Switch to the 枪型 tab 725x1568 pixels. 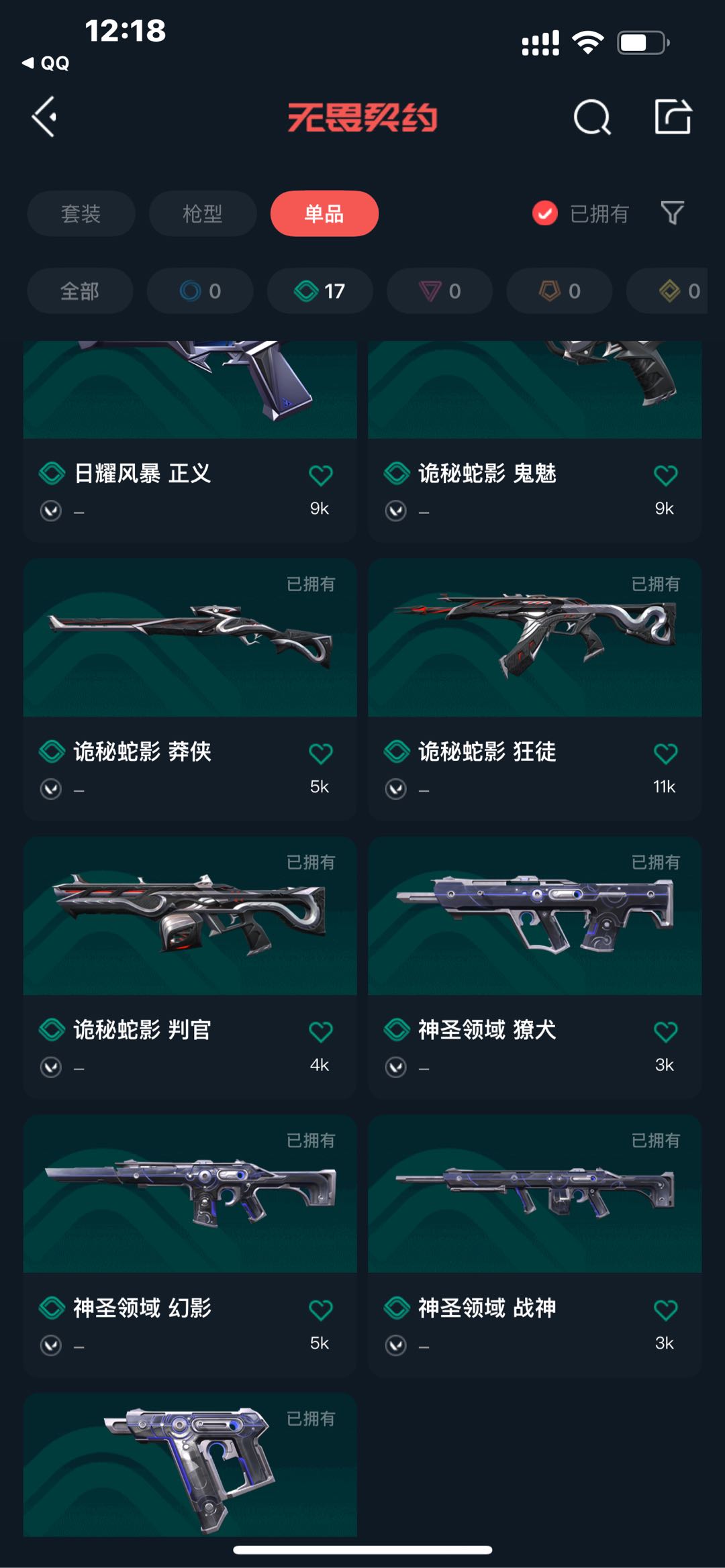click(202, 213)
